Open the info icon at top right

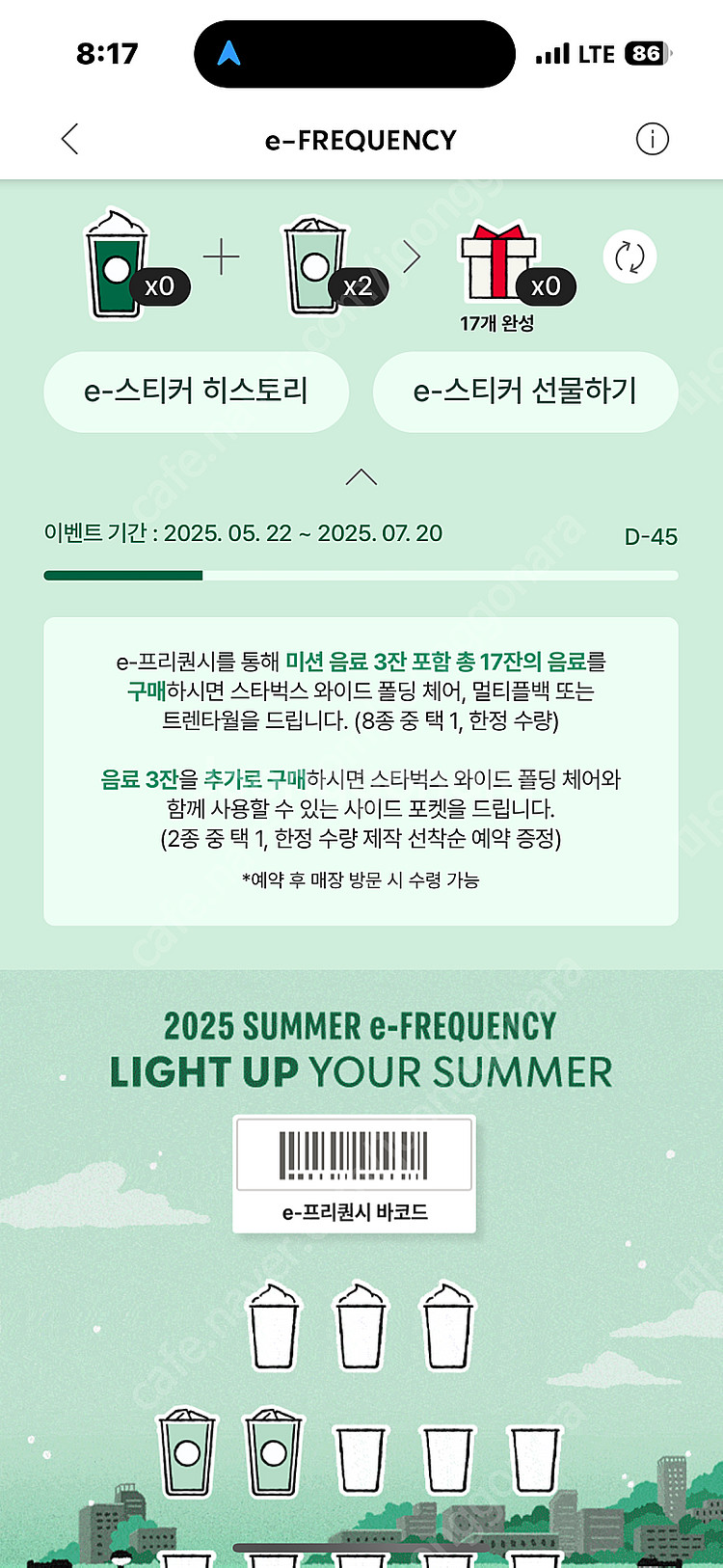coord(654,139)
